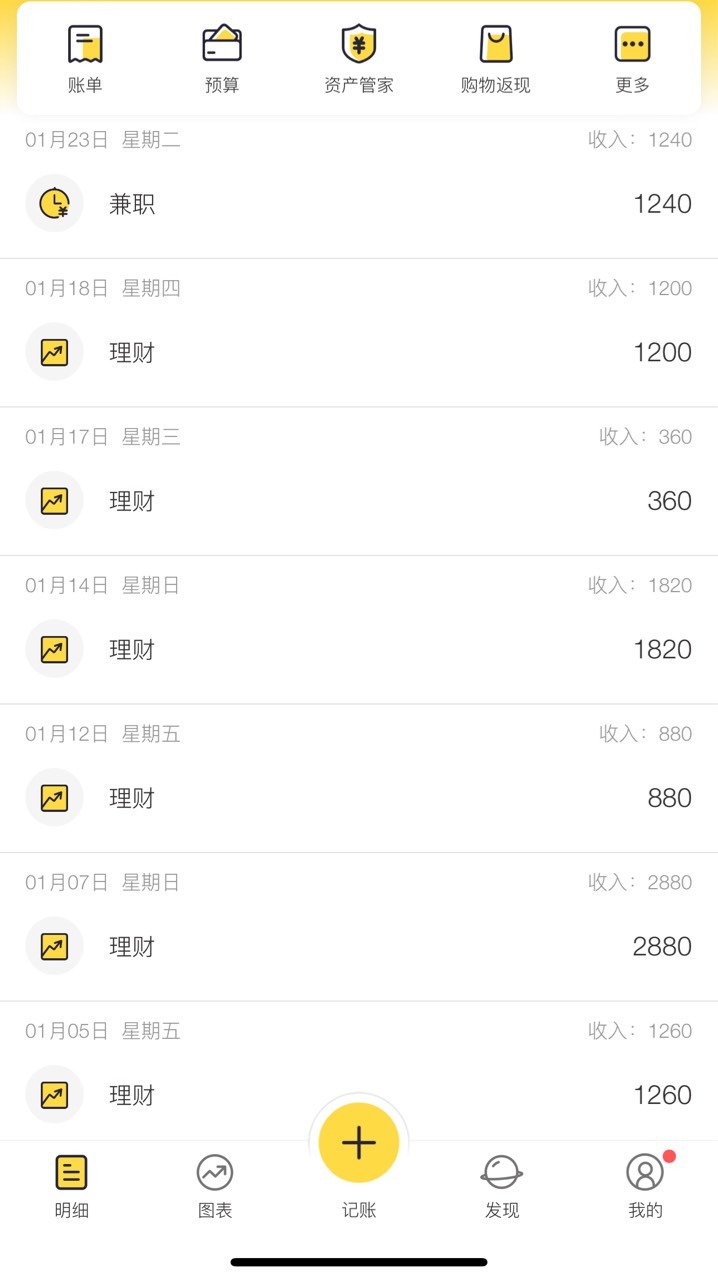
Task: Select the 理财 1260 entry
Action: (359, 1095)
